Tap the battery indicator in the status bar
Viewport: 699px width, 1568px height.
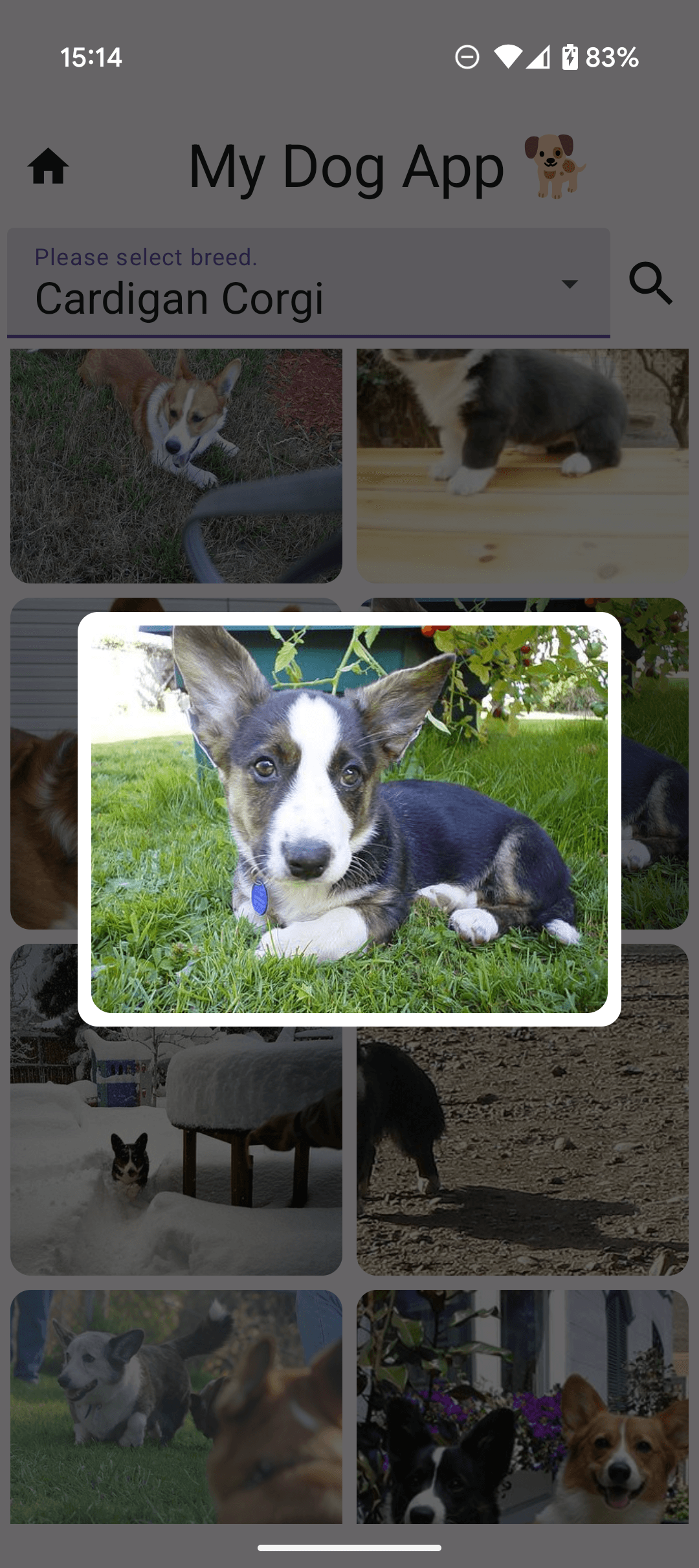tap(570, 58)
